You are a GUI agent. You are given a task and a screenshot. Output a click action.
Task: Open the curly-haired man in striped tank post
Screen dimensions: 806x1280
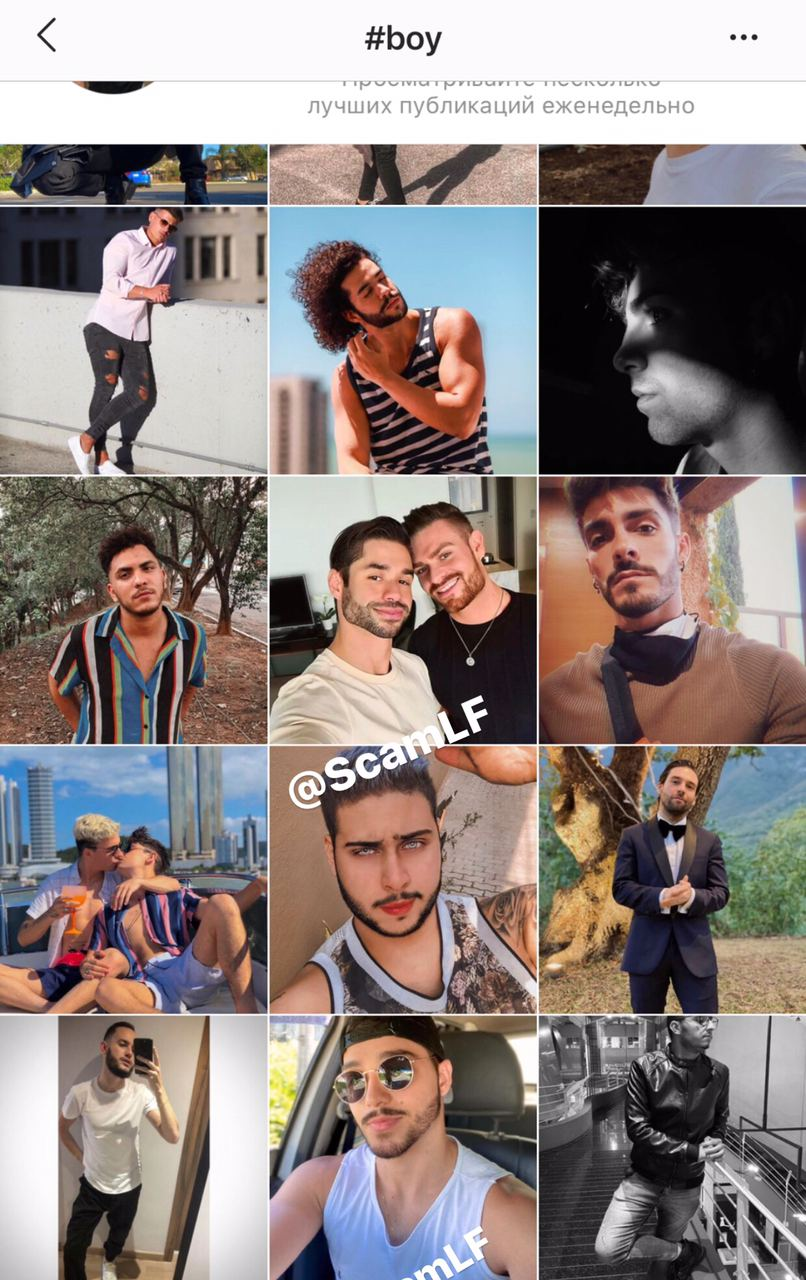pyautogui.click(x=403, y=340)
